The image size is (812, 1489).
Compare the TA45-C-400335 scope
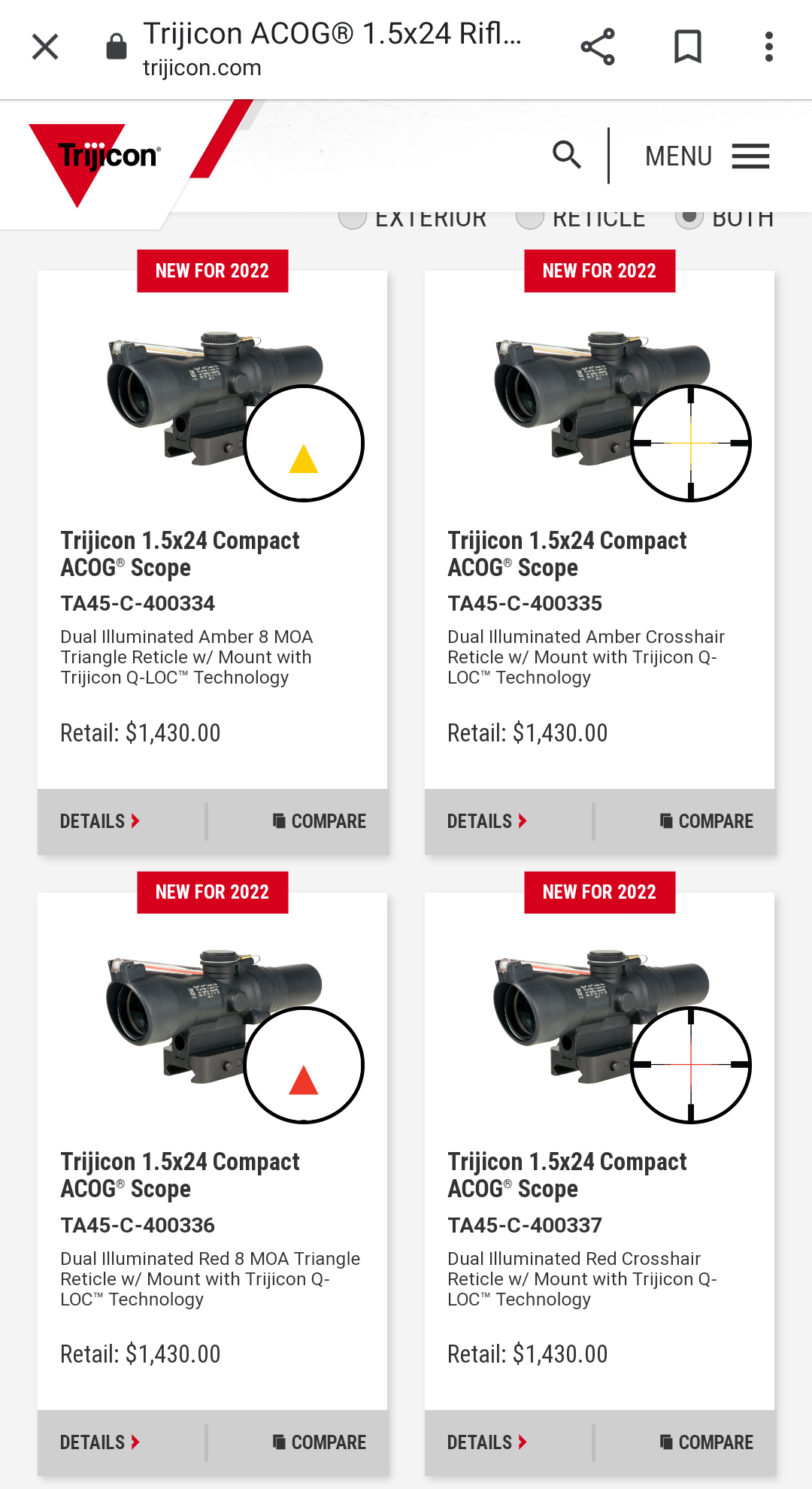[707, 821]
